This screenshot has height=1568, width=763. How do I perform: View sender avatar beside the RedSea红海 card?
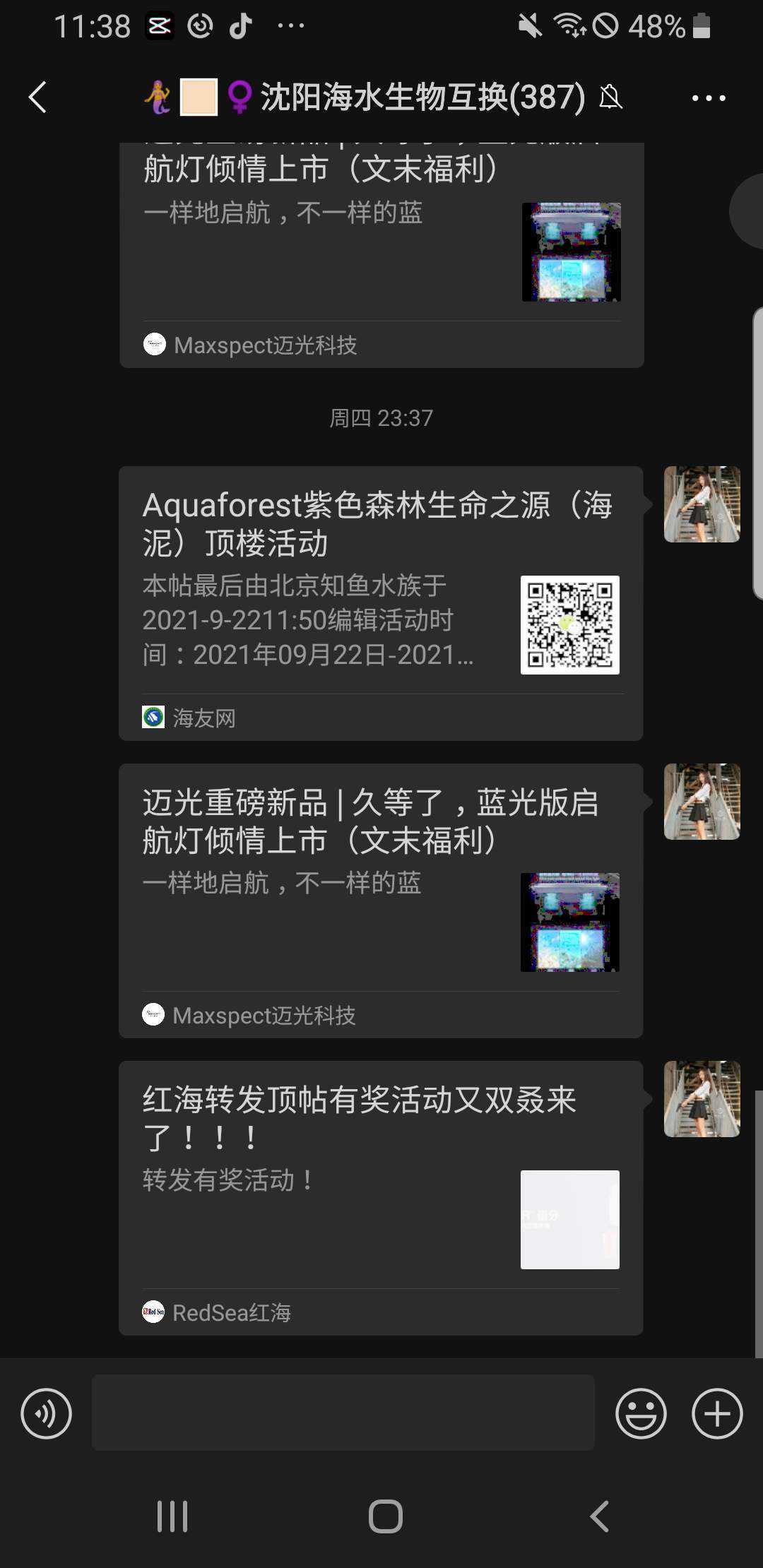pos(702,1098)
